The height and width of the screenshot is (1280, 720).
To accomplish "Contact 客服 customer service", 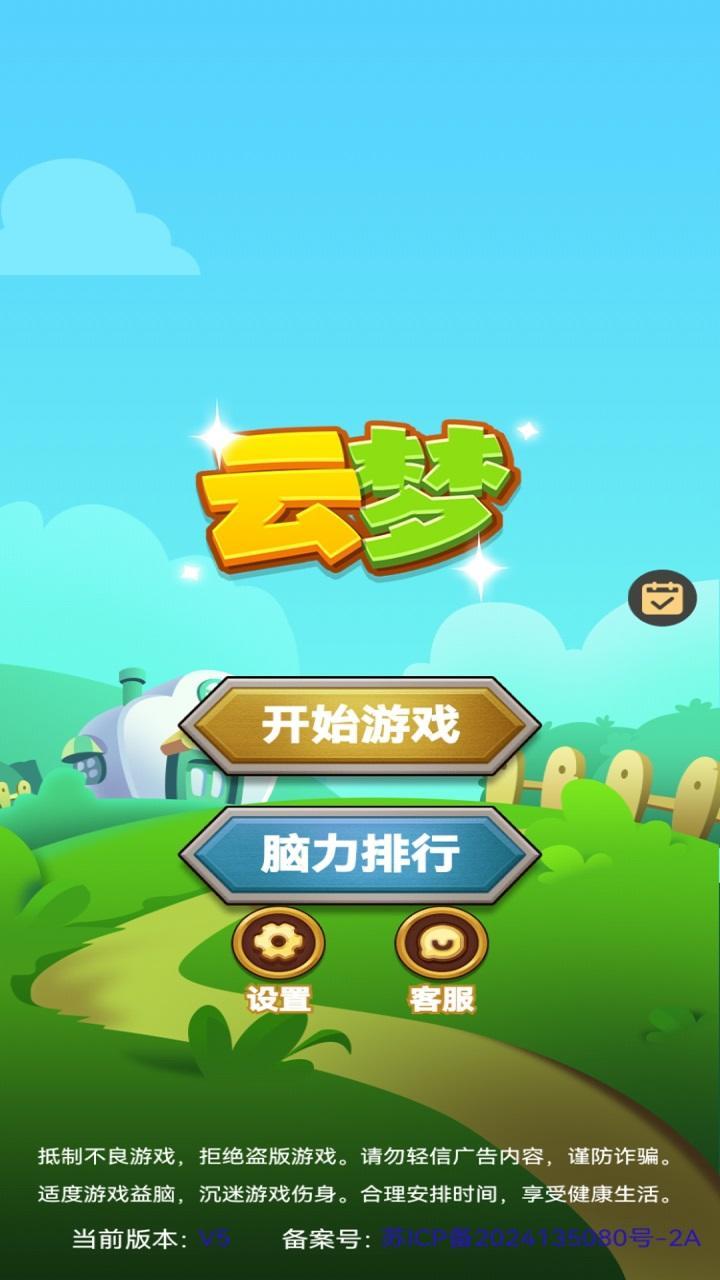I will click(x=441, y=944).
